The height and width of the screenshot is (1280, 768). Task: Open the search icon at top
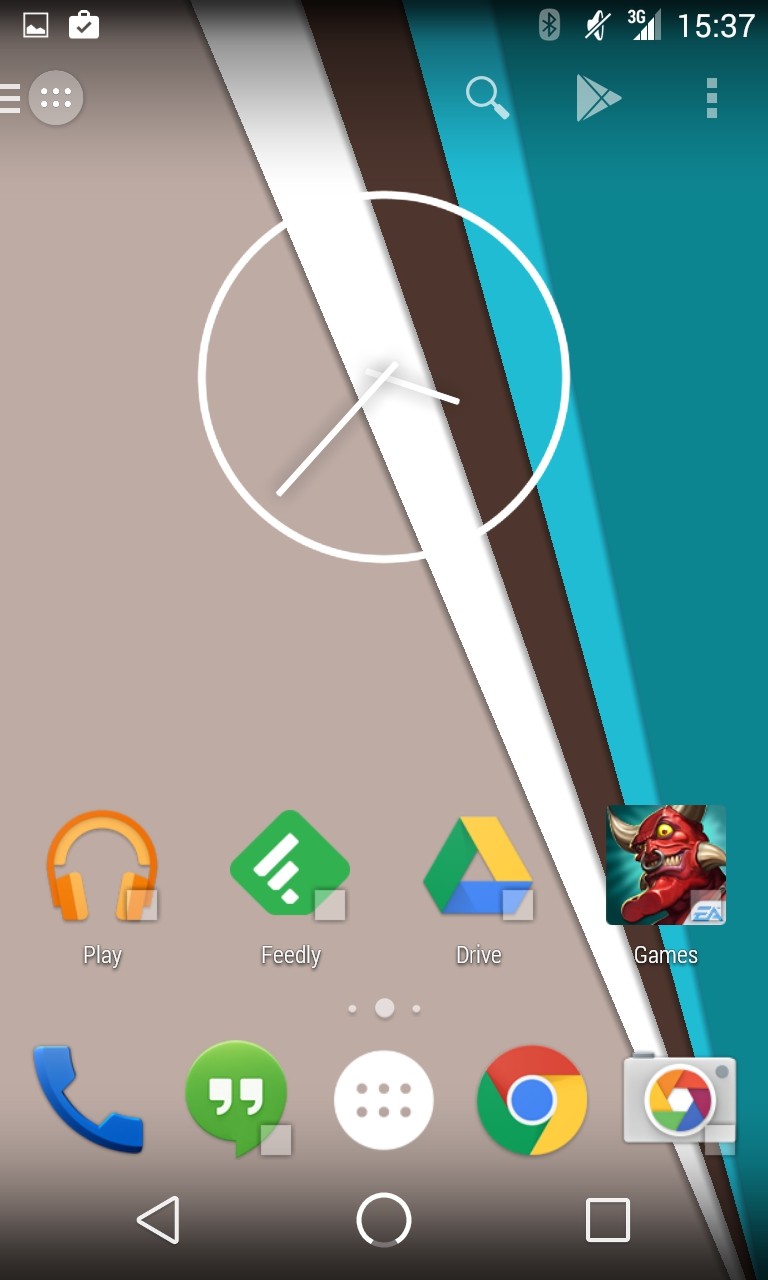(487, 98)
